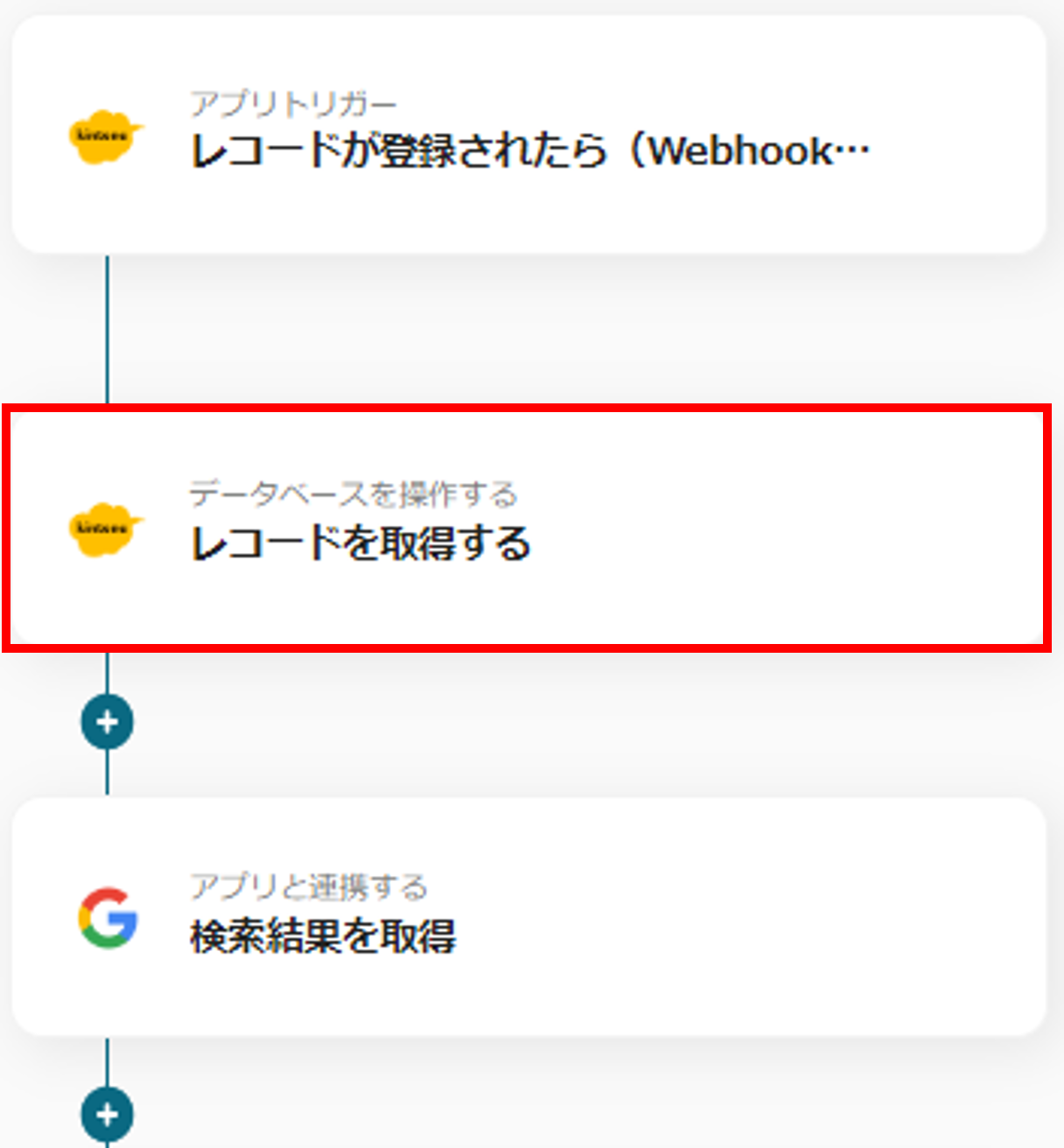Screen dimensions: 1064x1148
Task: Open the kintone trigger card レコードが登録されたら
Action: tap(528, 136)
